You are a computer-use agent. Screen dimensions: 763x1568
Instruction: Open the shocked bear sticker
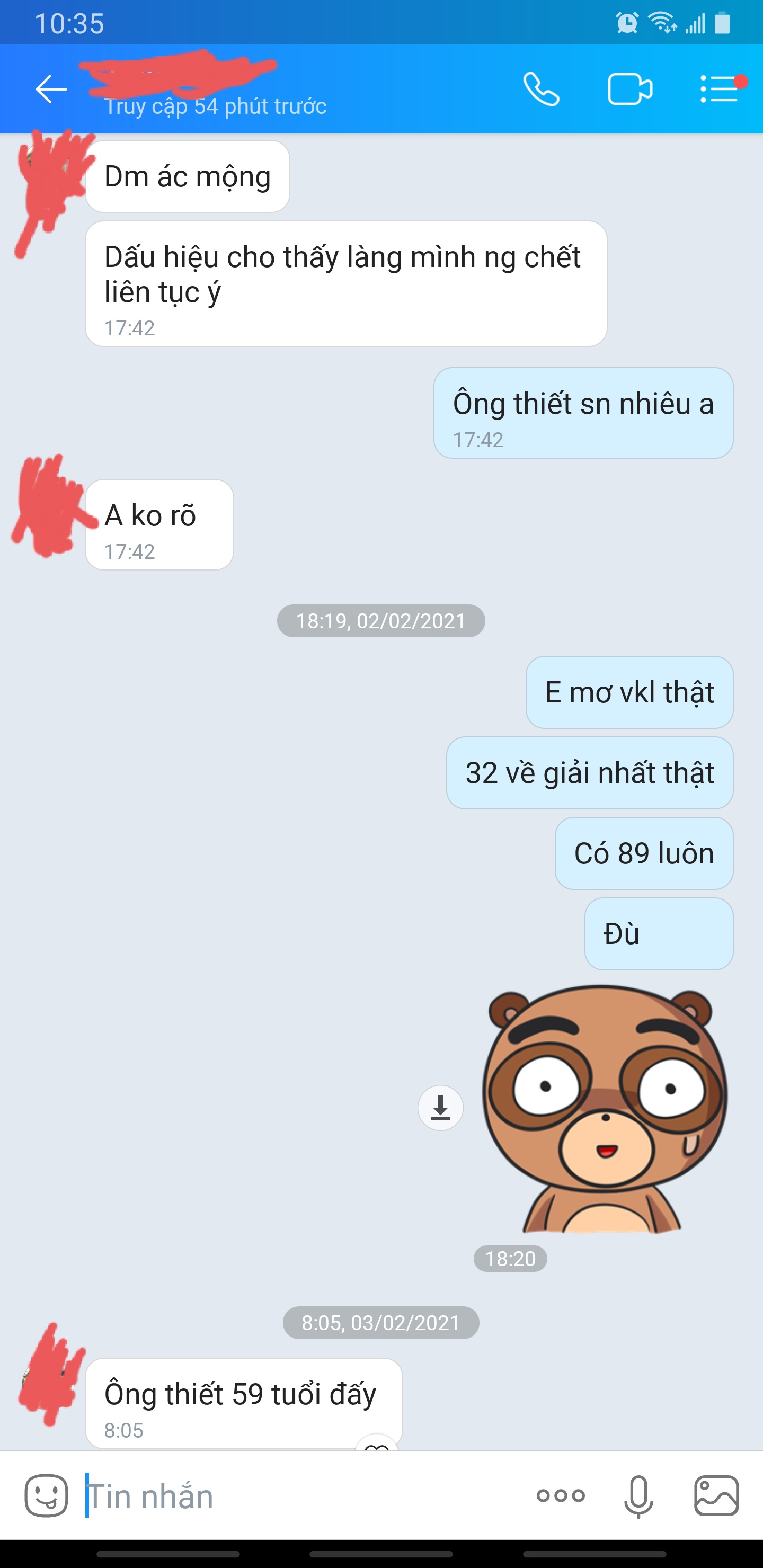pyautogui.click(x=604, y=1108)
